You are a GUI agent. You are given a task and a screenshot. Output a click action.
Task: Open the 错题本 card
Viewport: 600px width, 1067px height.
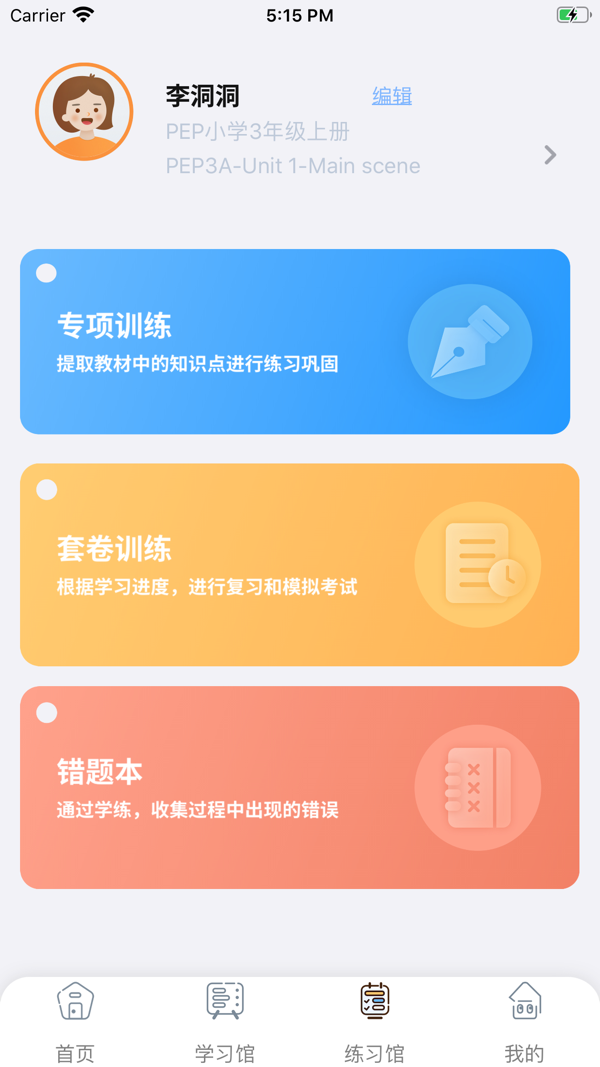point(299,787)
